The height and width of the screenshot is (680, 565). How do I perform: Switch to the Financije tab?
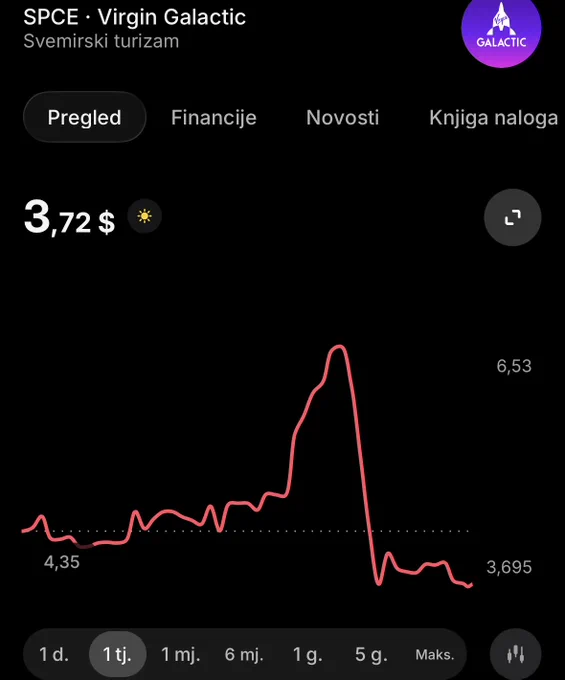(213, 118)
